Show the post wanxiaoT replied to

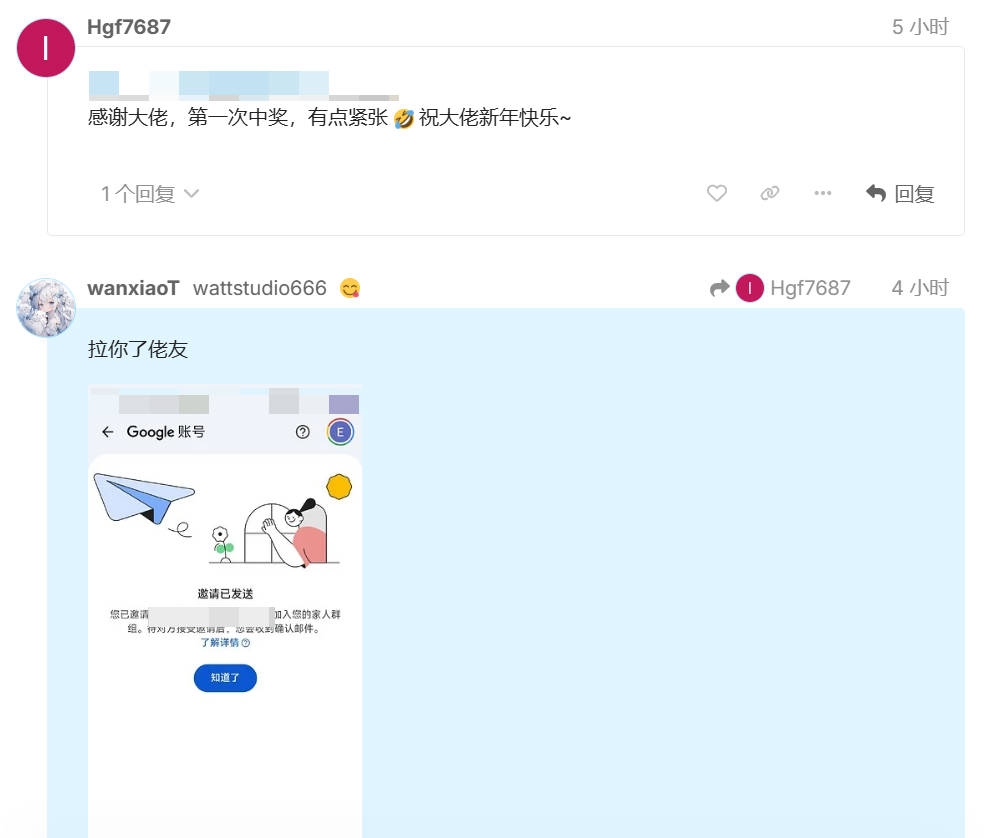pos(780,288)
